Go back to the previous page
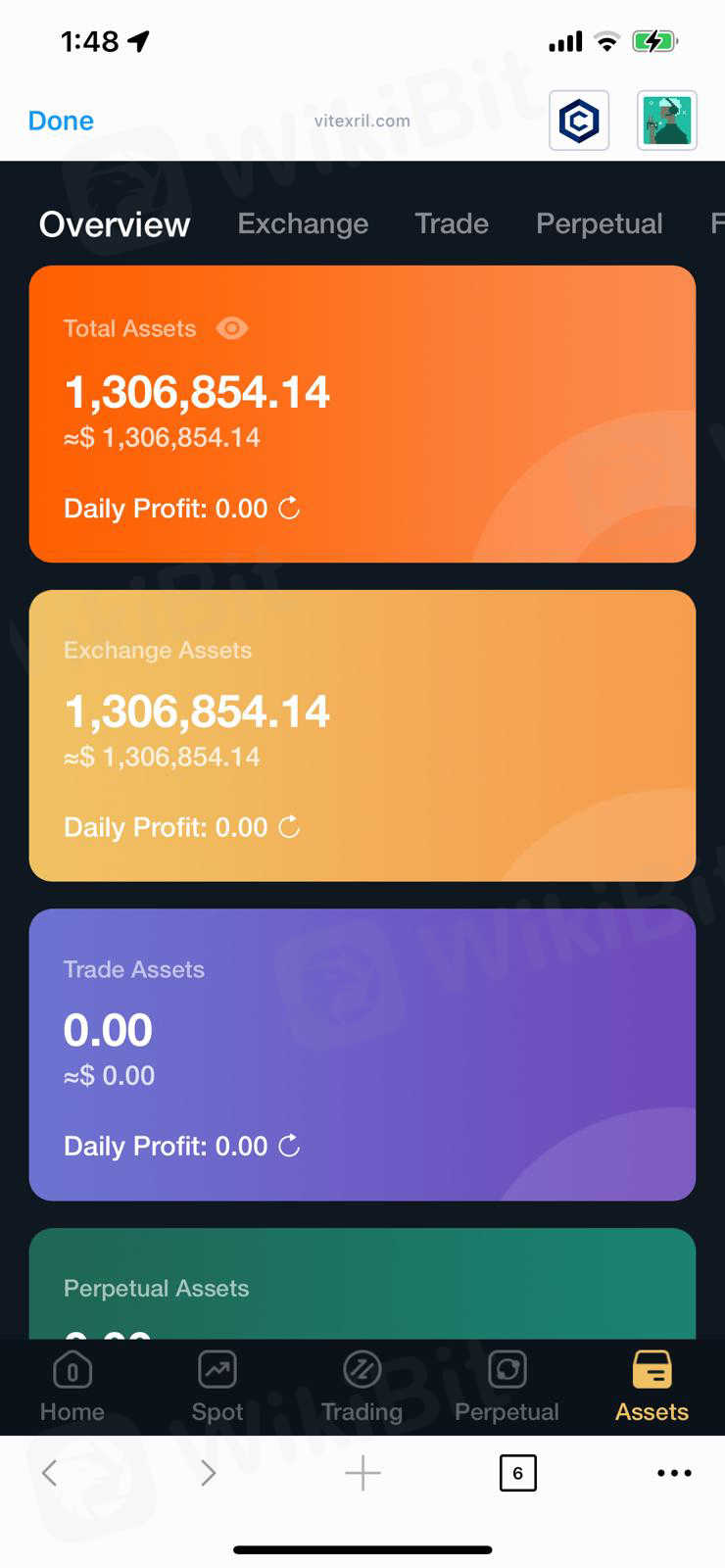The image size is (725, 1568). click(50, 1472)
